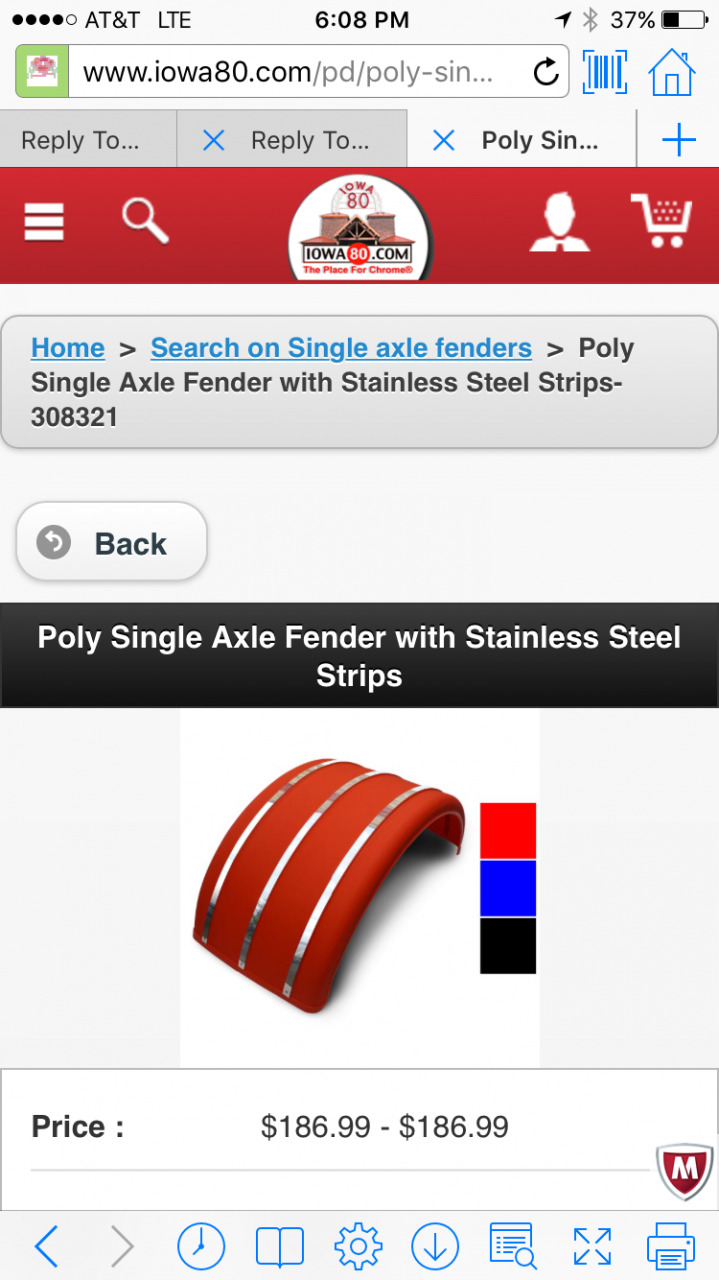Screen dimensions: 719x1280
Task: Go to the browser home page
Action: 671,72
